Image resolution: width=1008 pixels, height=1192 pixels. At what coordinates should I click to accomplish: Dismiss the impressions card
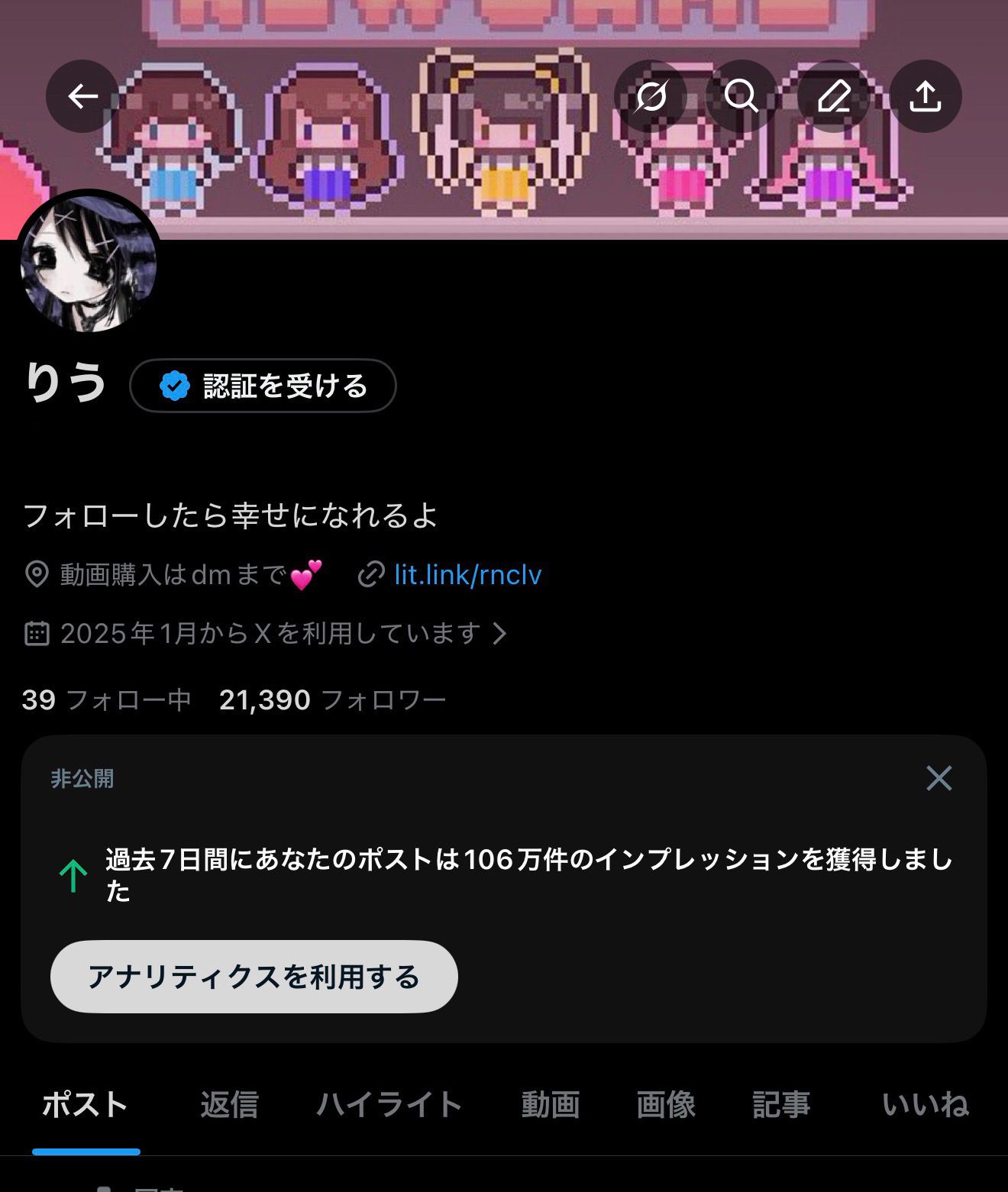coord(939,778)
